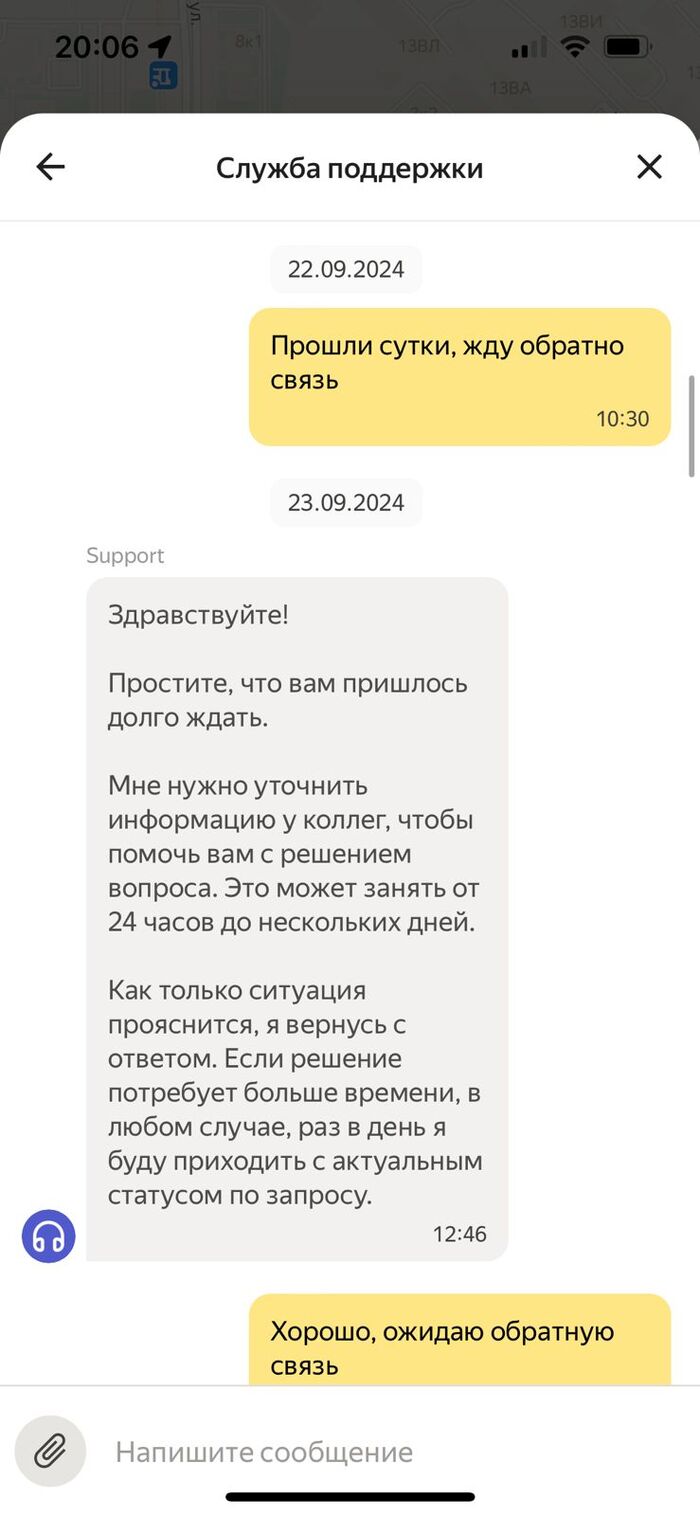
Task: Focus the message input field
Action: pos(380,1451)
